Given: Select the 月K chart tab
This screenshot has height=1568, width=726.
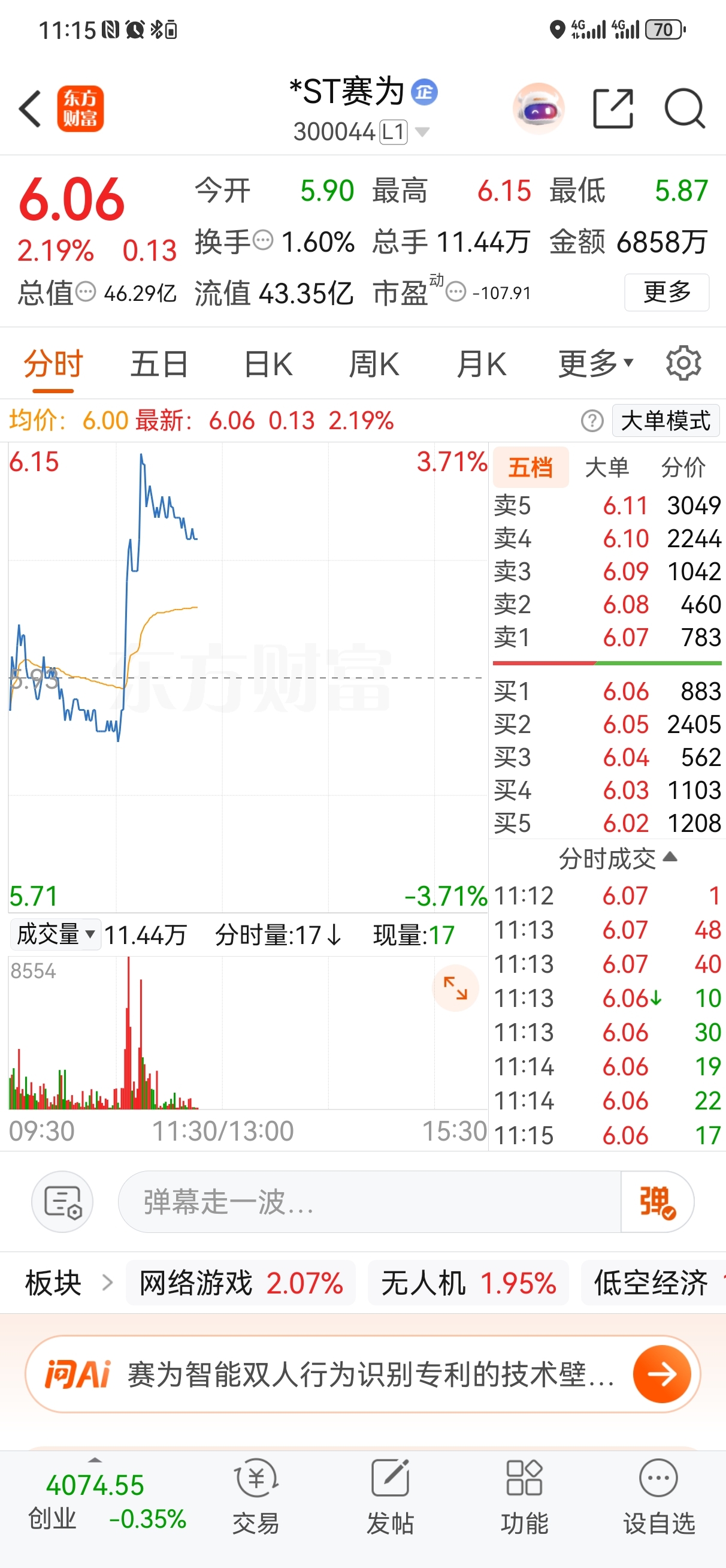Looking at the screenshot, I should pos(482,364).
